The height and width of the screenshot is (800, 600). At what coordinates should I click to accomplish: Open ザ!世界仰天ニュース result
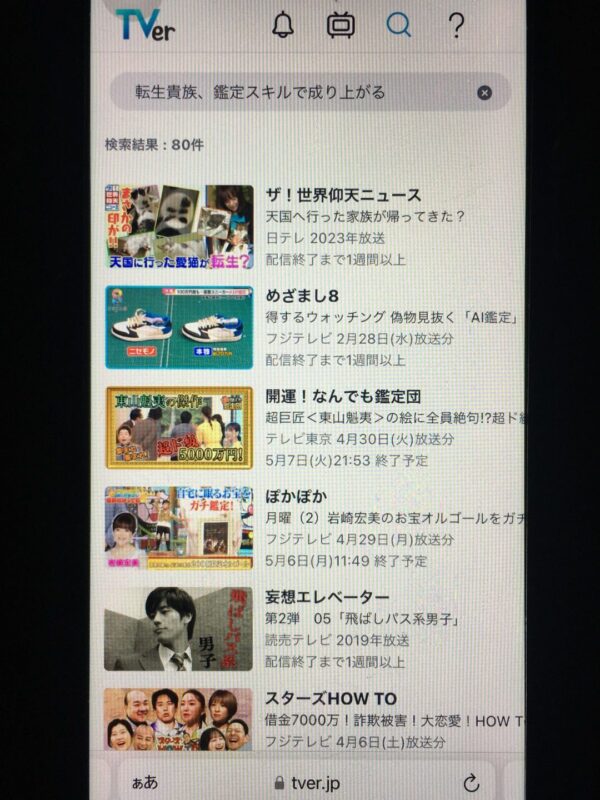[343, 195]
